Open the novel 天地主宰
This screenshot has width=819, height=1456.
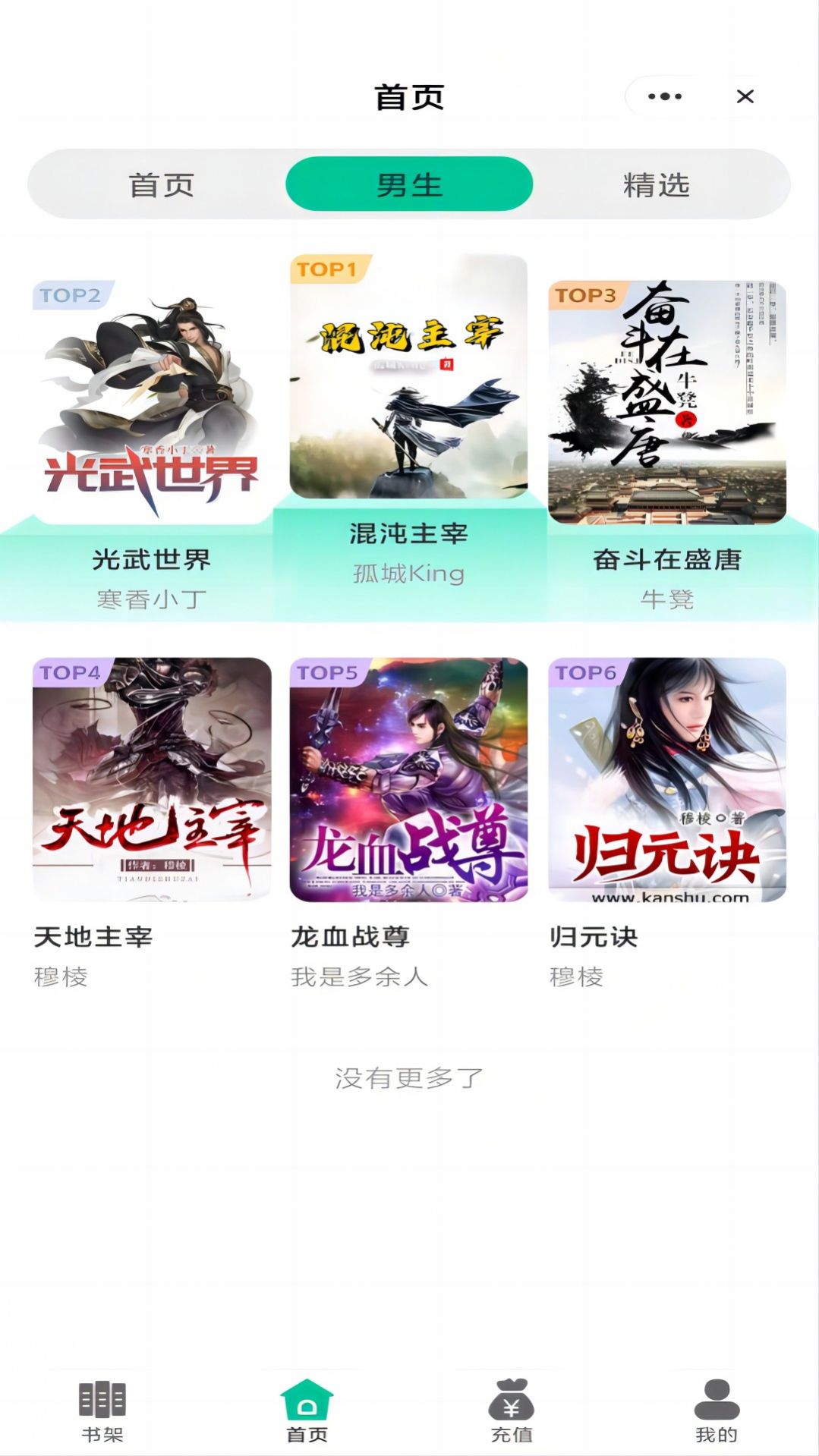click(152, 779)
